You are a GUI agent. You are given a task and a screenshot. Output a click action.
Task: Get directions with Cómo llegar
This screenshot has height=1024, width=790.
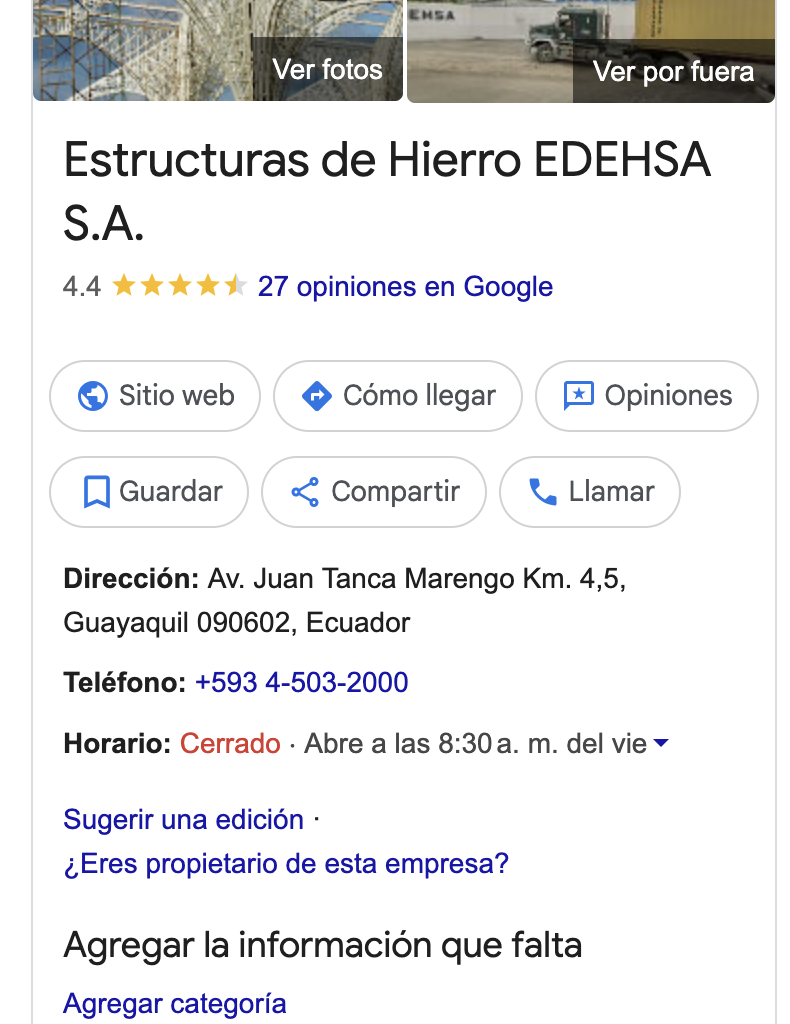398,396
